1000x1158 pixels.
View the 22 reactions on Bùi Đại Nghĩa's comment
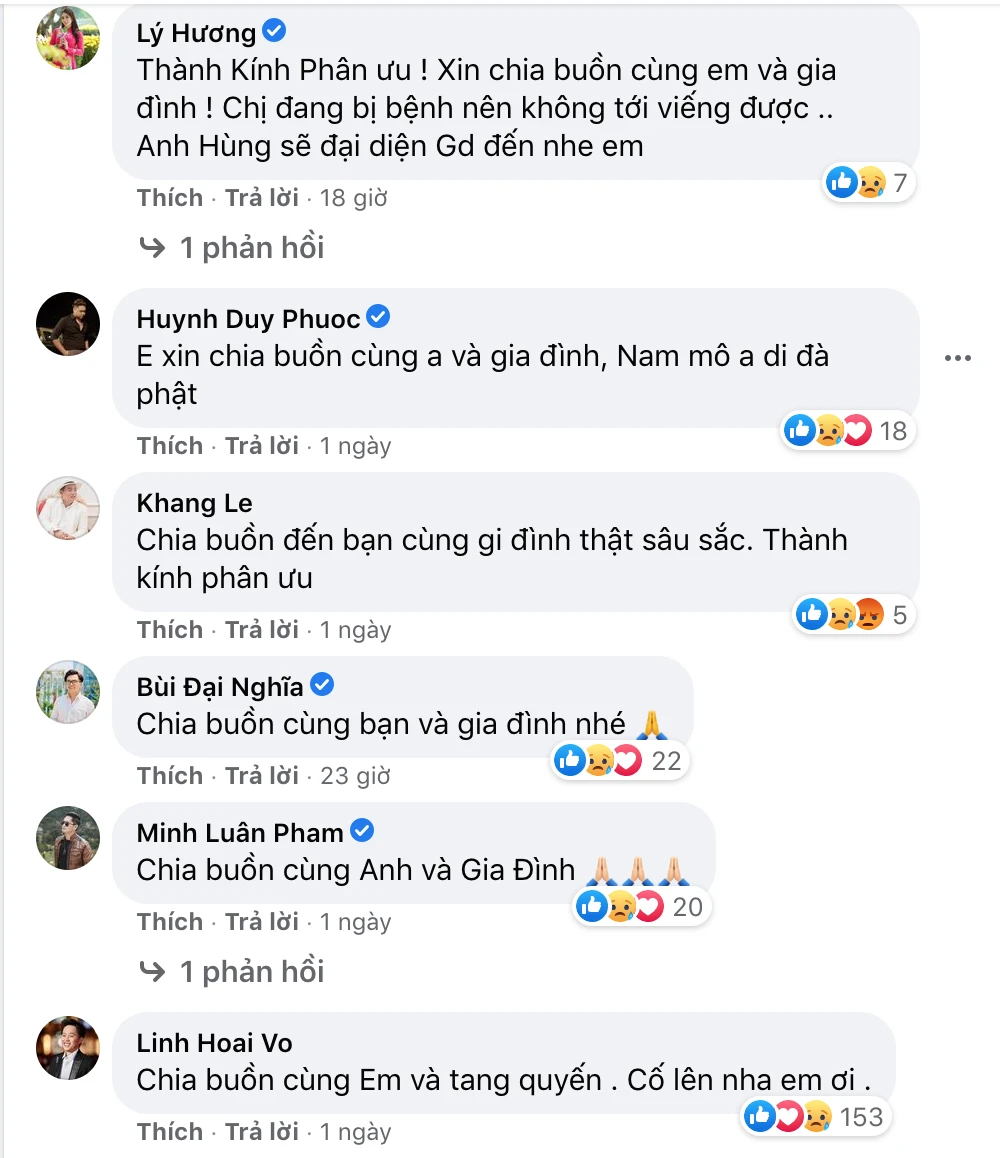point(619,761)
